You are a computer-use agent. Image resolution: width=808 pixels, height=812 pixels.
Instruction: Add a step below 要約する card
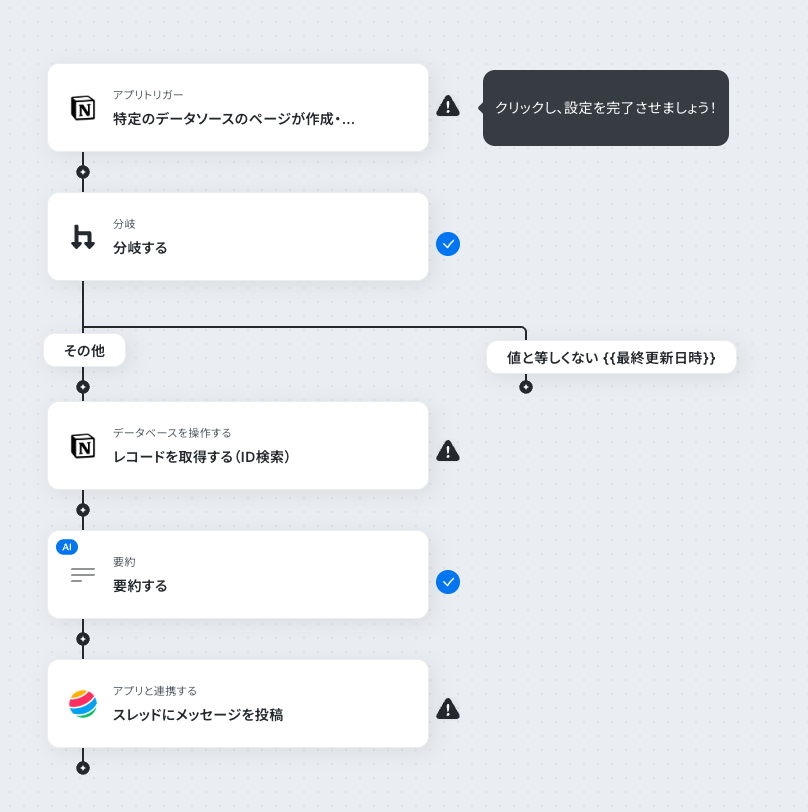[x=83, y=639]
